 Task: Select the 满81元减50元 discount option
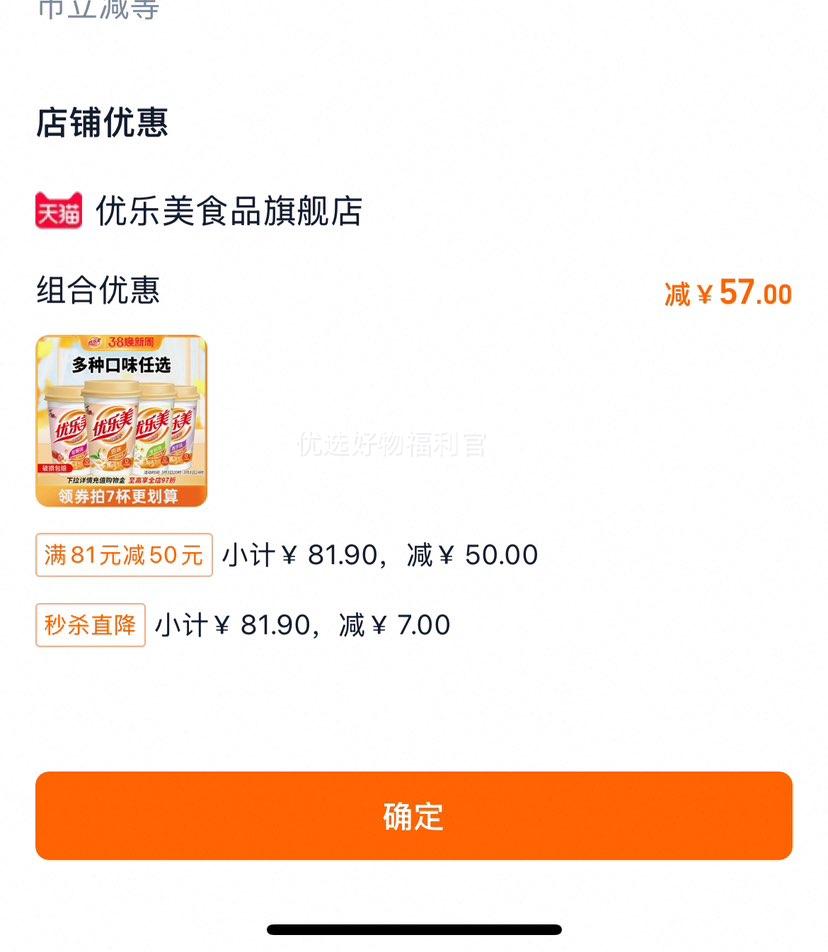click(x=122, y=555)
